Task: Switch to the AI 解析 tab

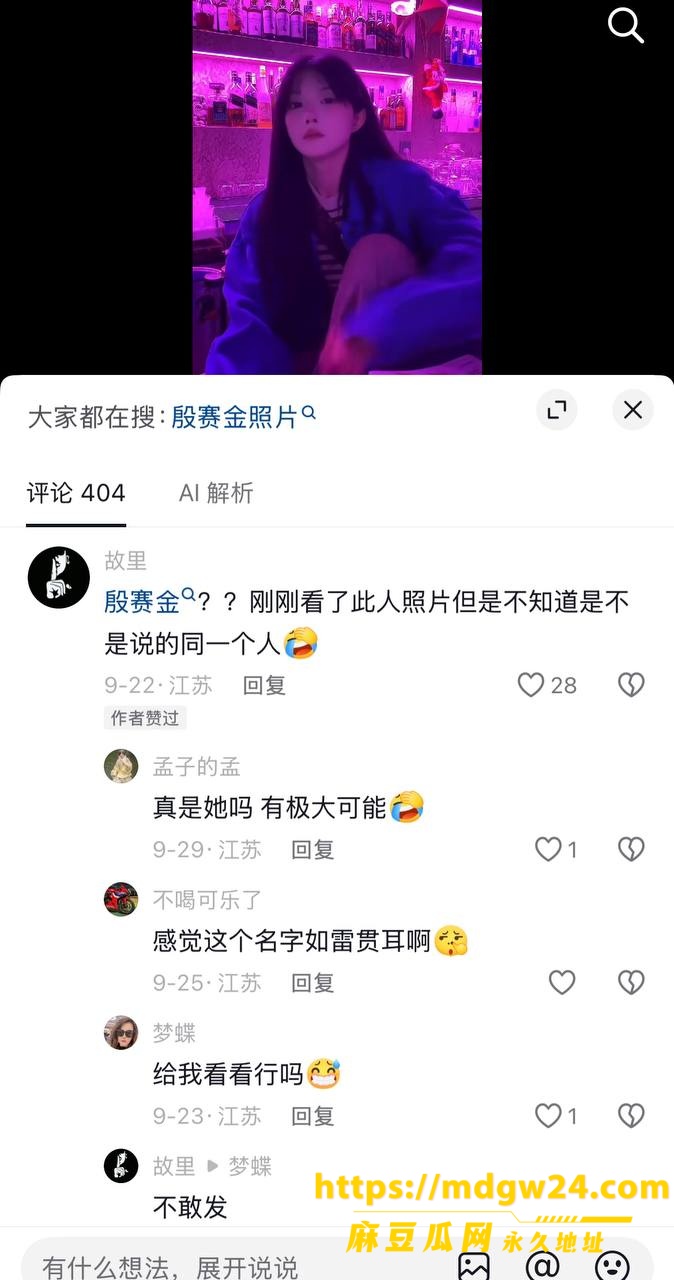Action: (x=216, y=493)
